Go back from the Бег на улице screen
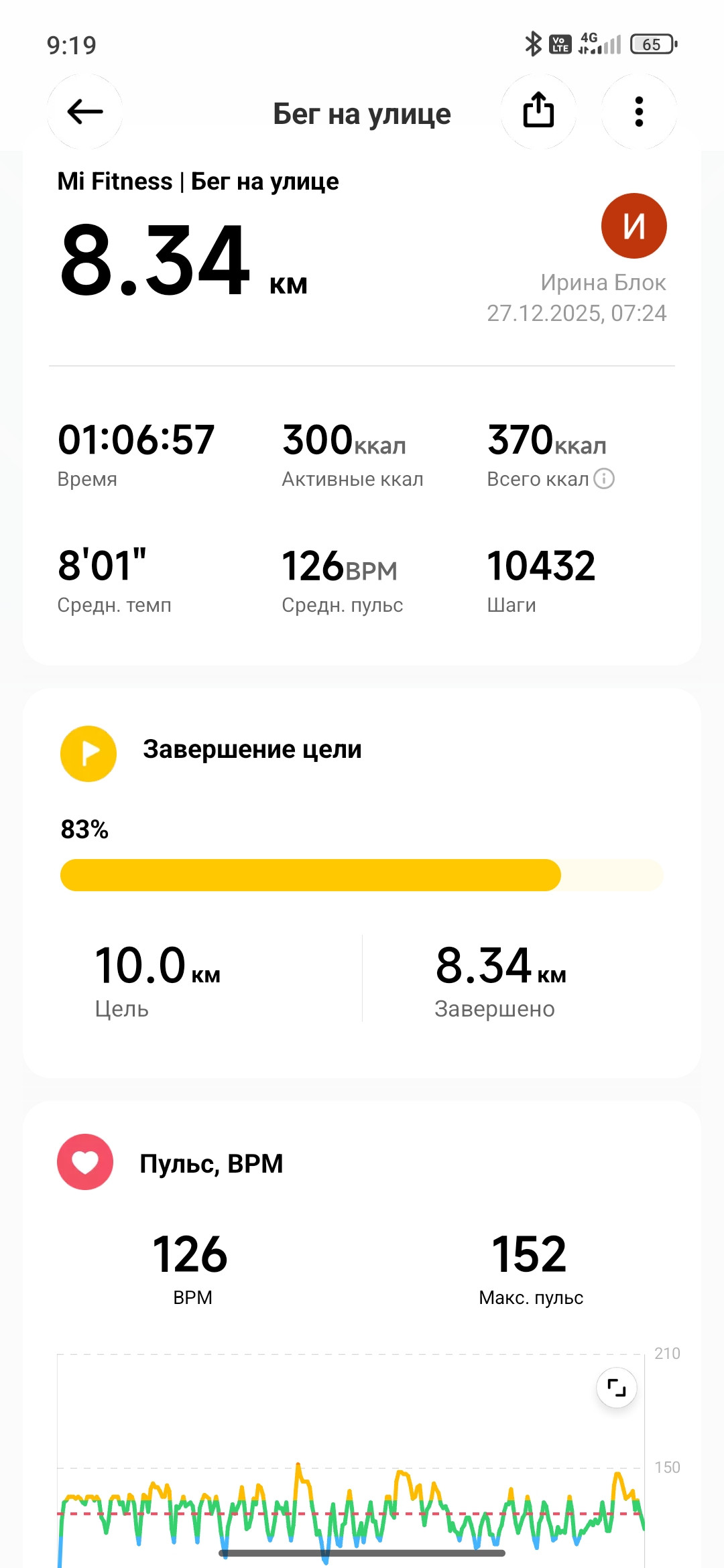724x1568 pixels. (85, 112)
